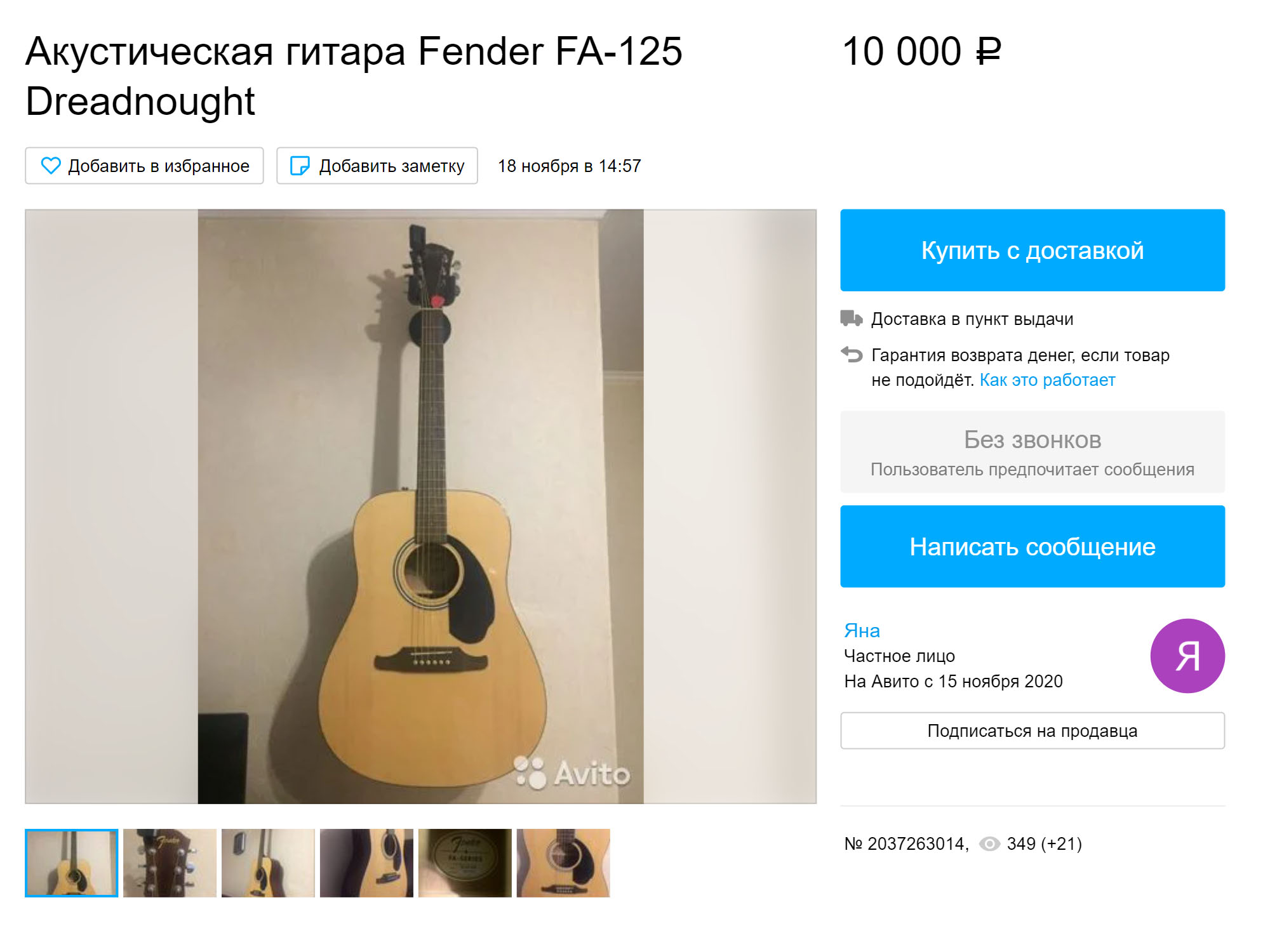This screenshot has height=952, width=1270.
Task: Tap 'Купить с доставкой' button
Action: coord(1032,250)
